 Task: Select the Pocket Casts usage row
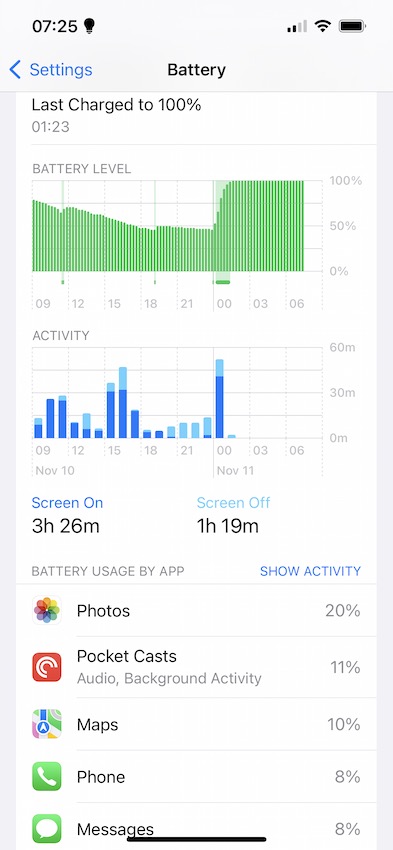196,667
